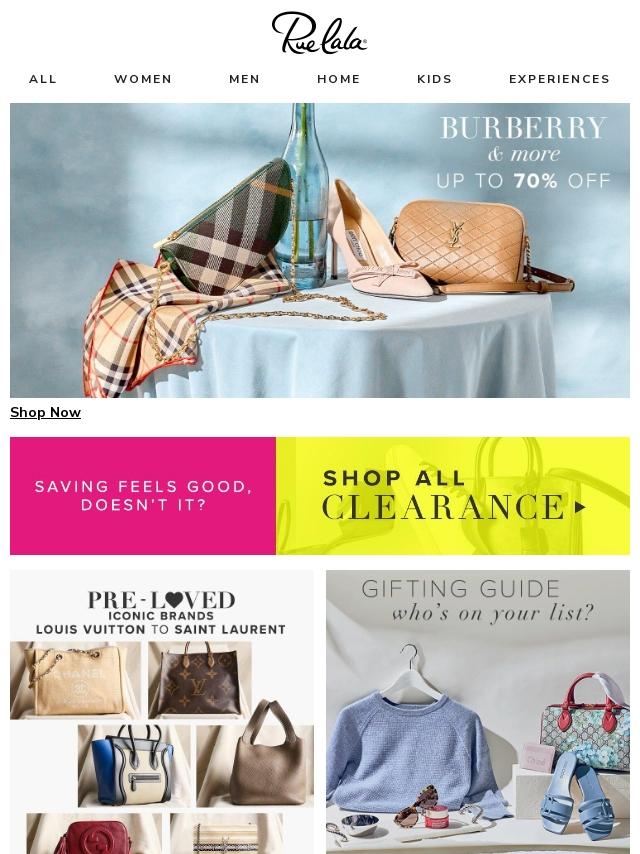Open the ALL category tab
This screenshot has width=640, height=854.
(43, 79)
